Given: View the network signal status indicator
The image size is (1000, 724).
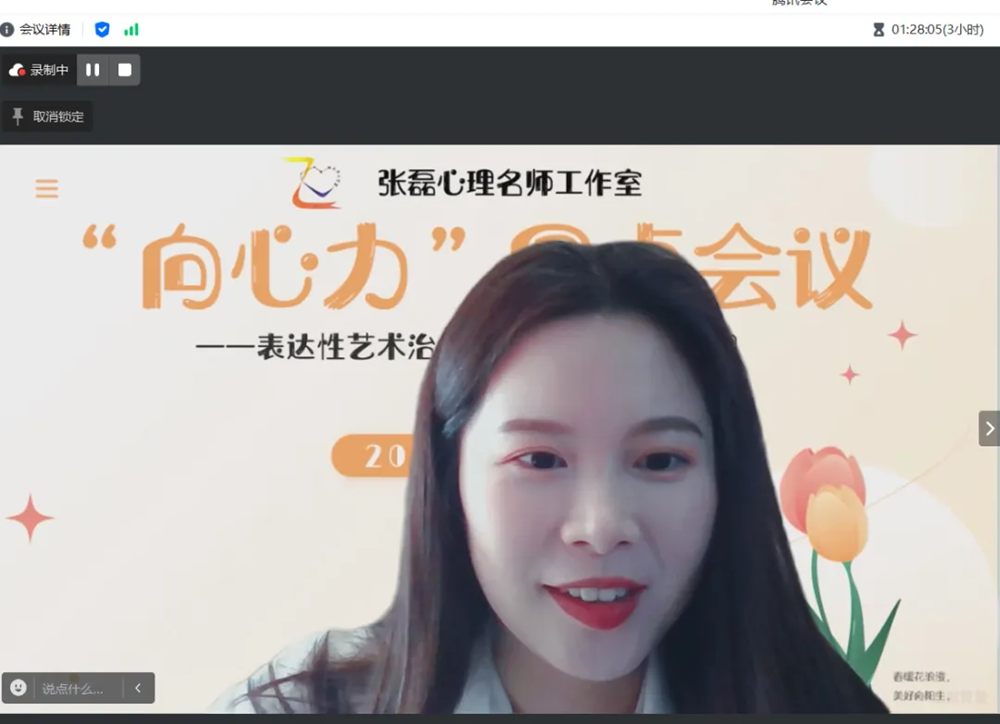Looking at the screenshot, I should click(131, 30).
